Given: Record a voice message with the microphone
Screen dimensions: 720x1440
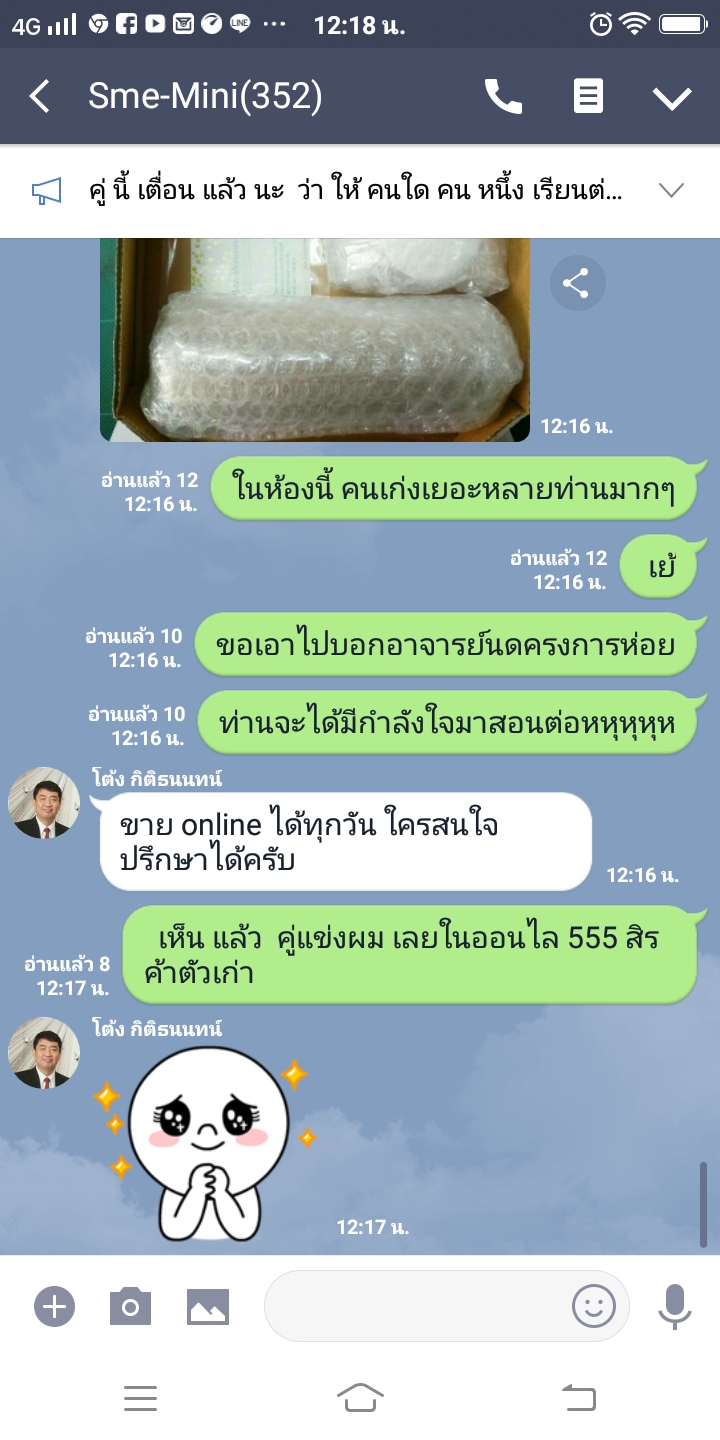Looking at the screenshot, I should point(675,1306).
